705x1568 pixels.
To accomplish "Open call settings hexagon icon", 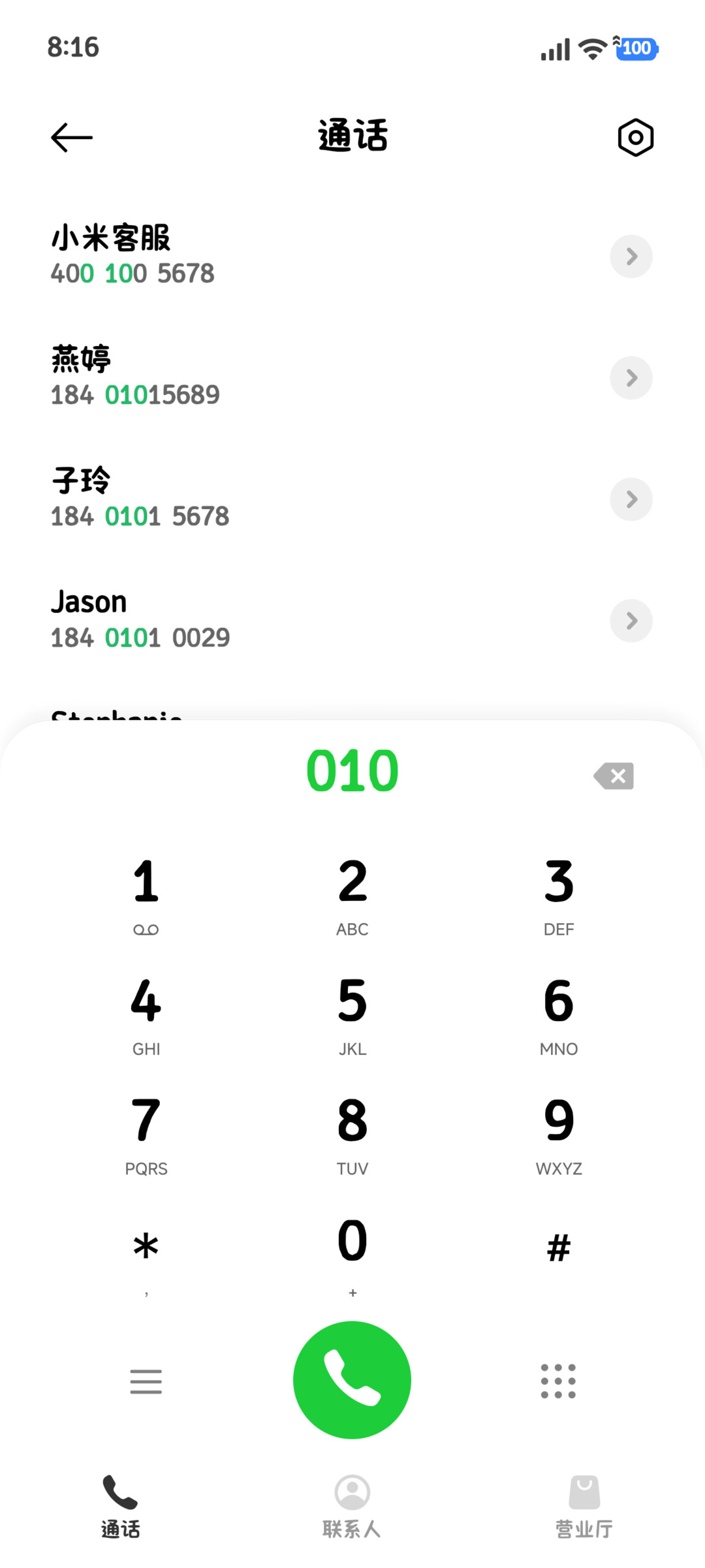I will [635, 138].
